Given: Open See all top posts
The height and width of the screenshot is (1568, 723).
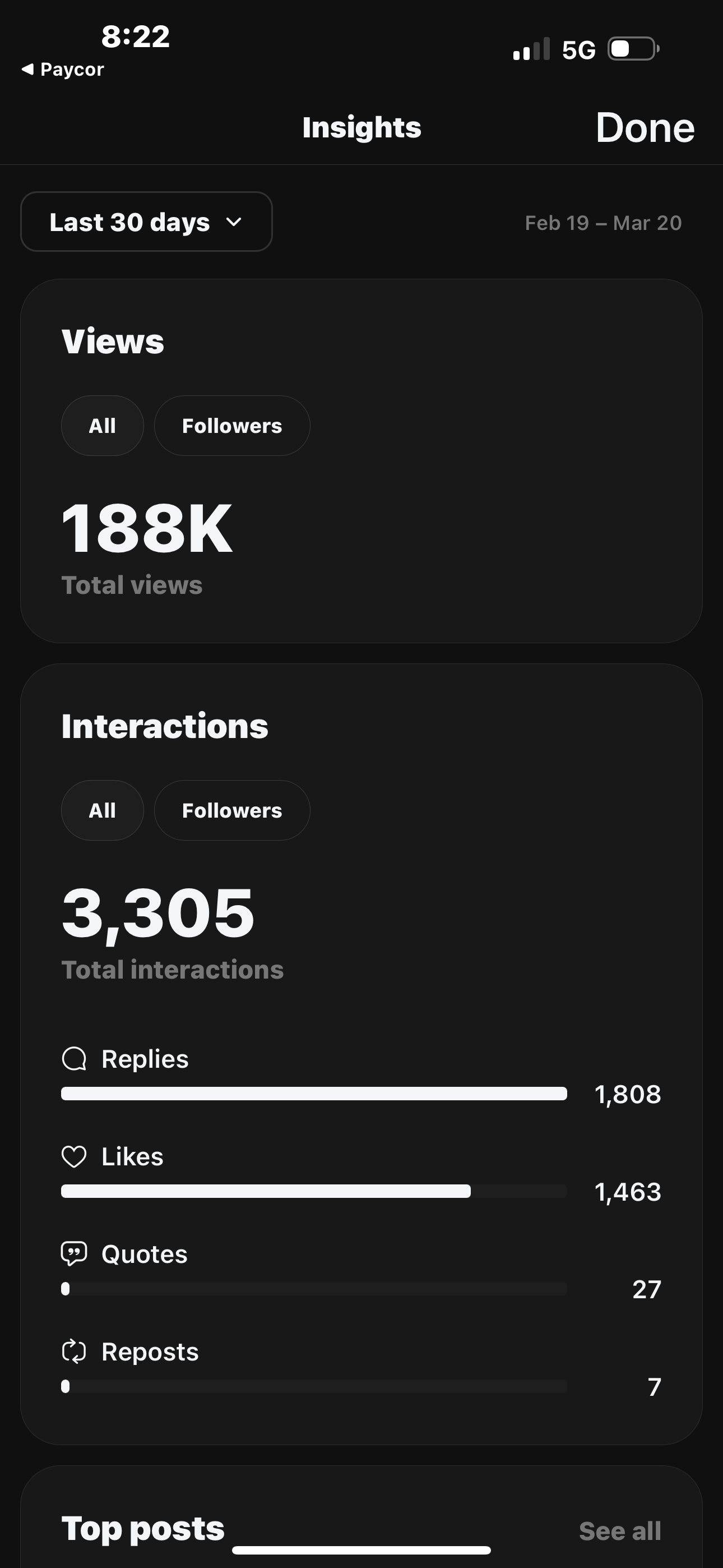Looking at the screenshot, I should [x=619, y=1530].
